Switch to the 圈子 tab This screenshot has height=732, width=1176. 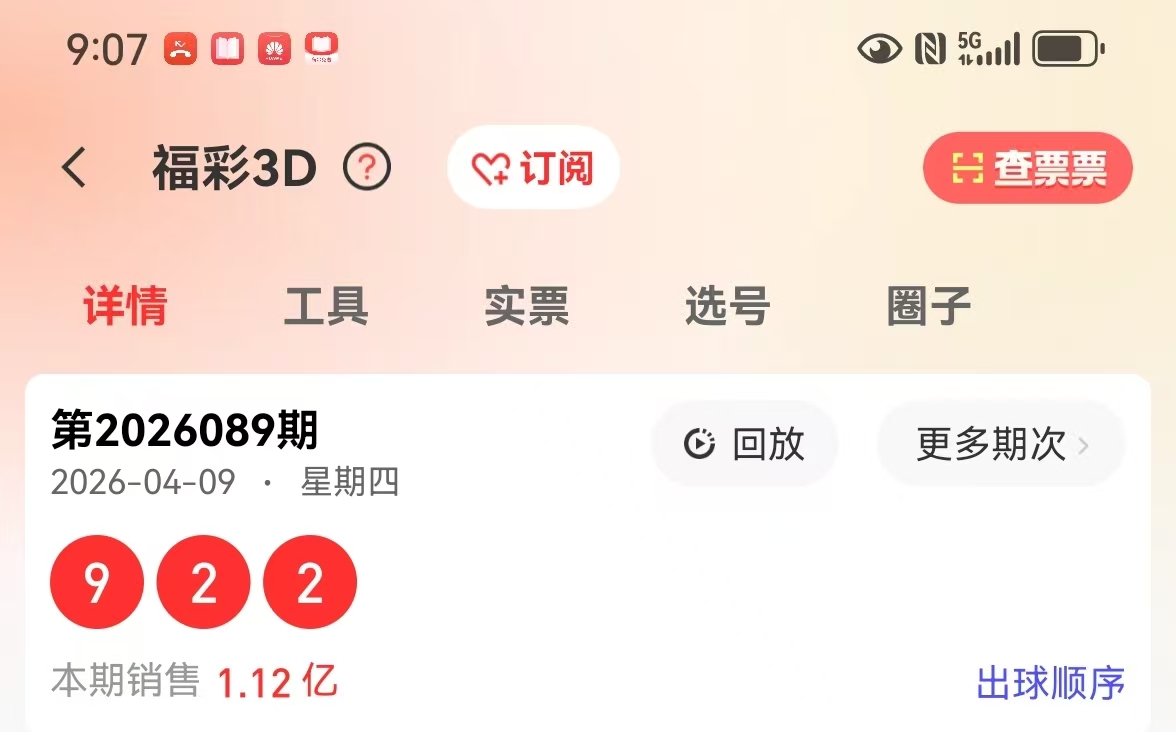click(928, 307)
